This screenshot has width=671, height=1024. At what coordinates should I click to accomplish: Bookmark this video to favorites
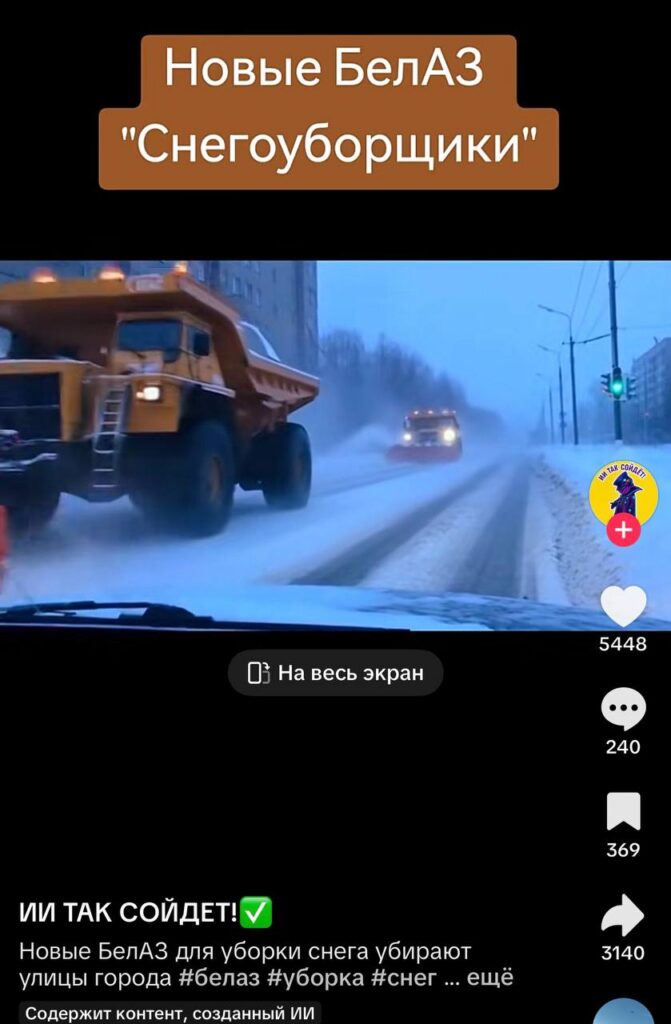point(623,812)
